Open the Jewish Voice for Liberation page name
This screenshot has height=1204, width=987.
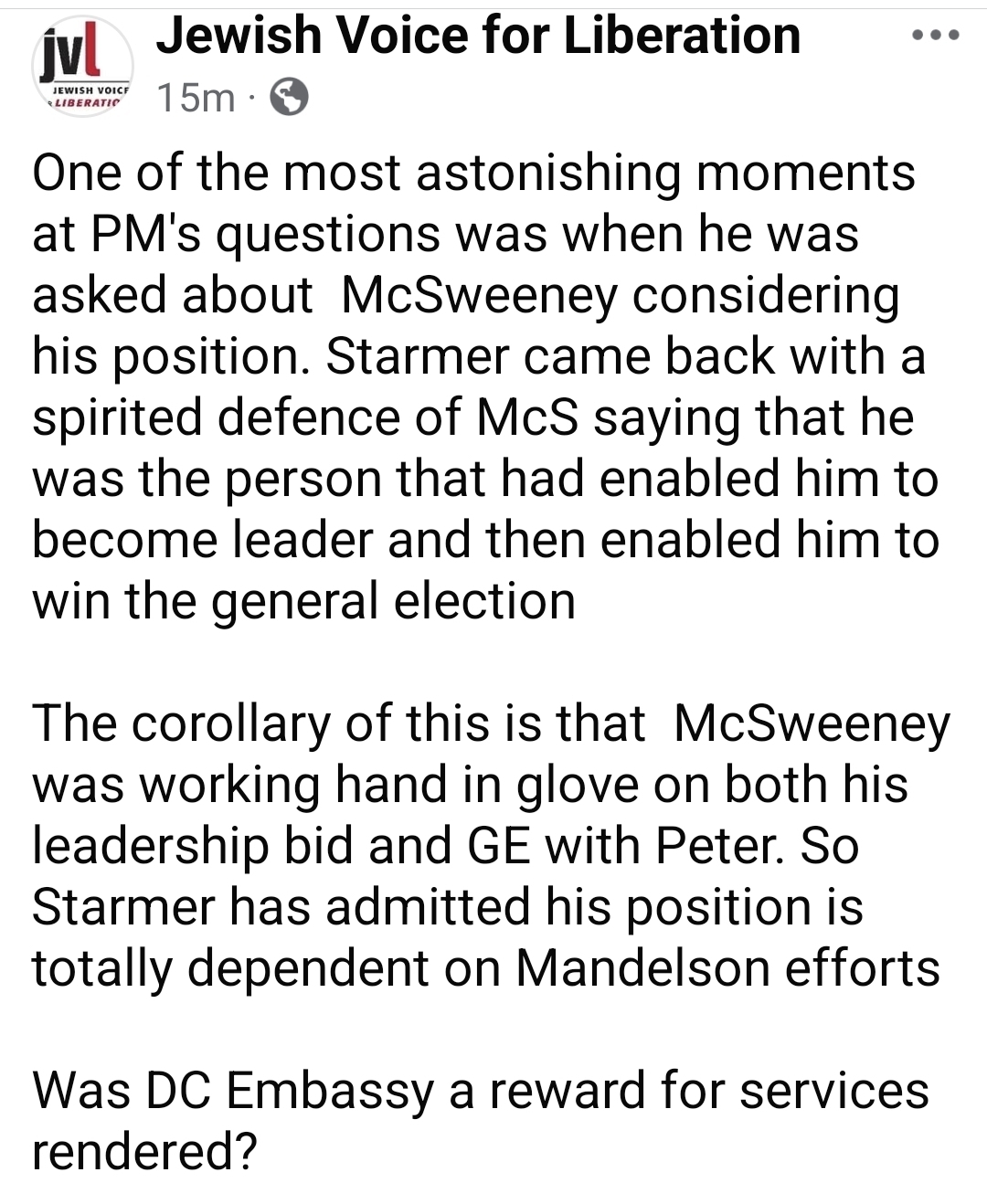[x=478, y=37]
